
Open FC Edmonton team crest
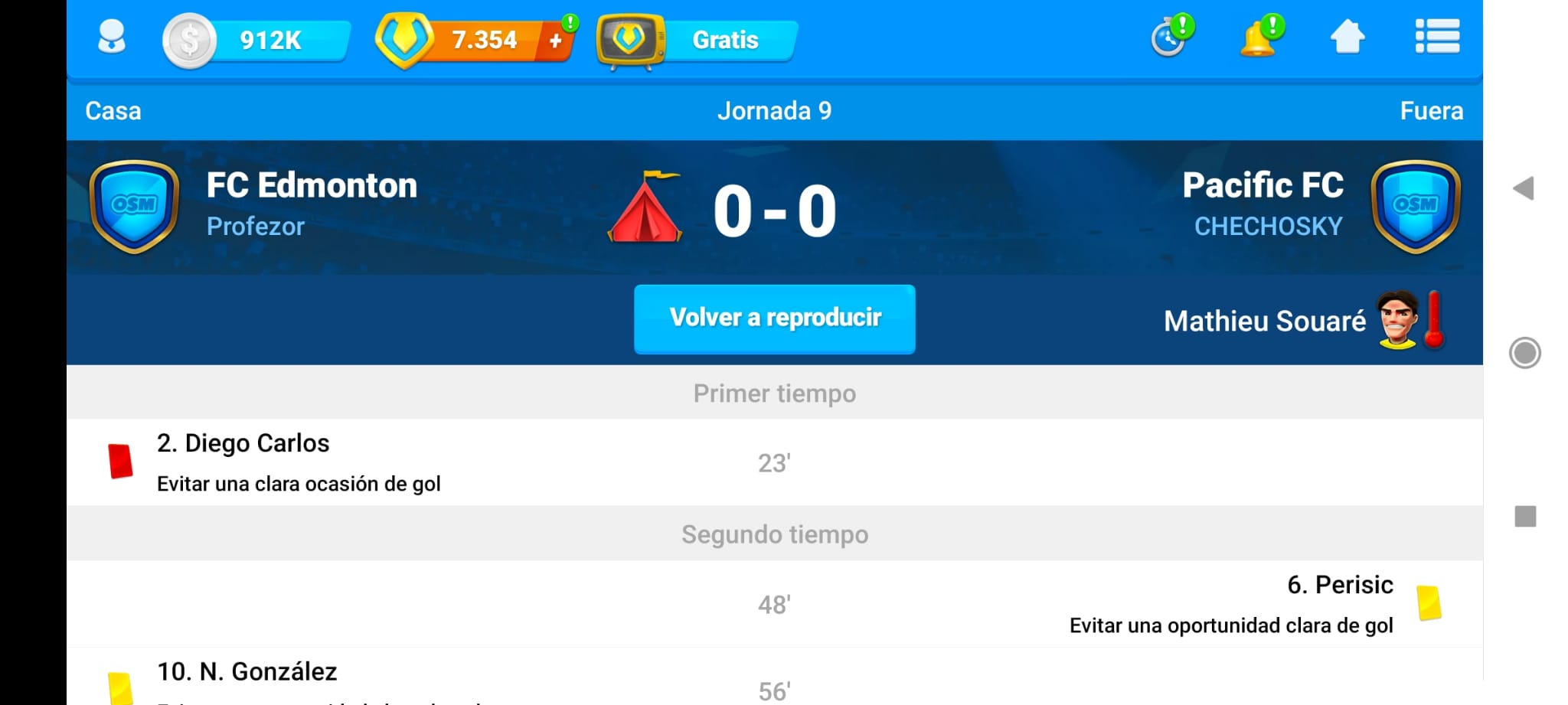point(135,206)
